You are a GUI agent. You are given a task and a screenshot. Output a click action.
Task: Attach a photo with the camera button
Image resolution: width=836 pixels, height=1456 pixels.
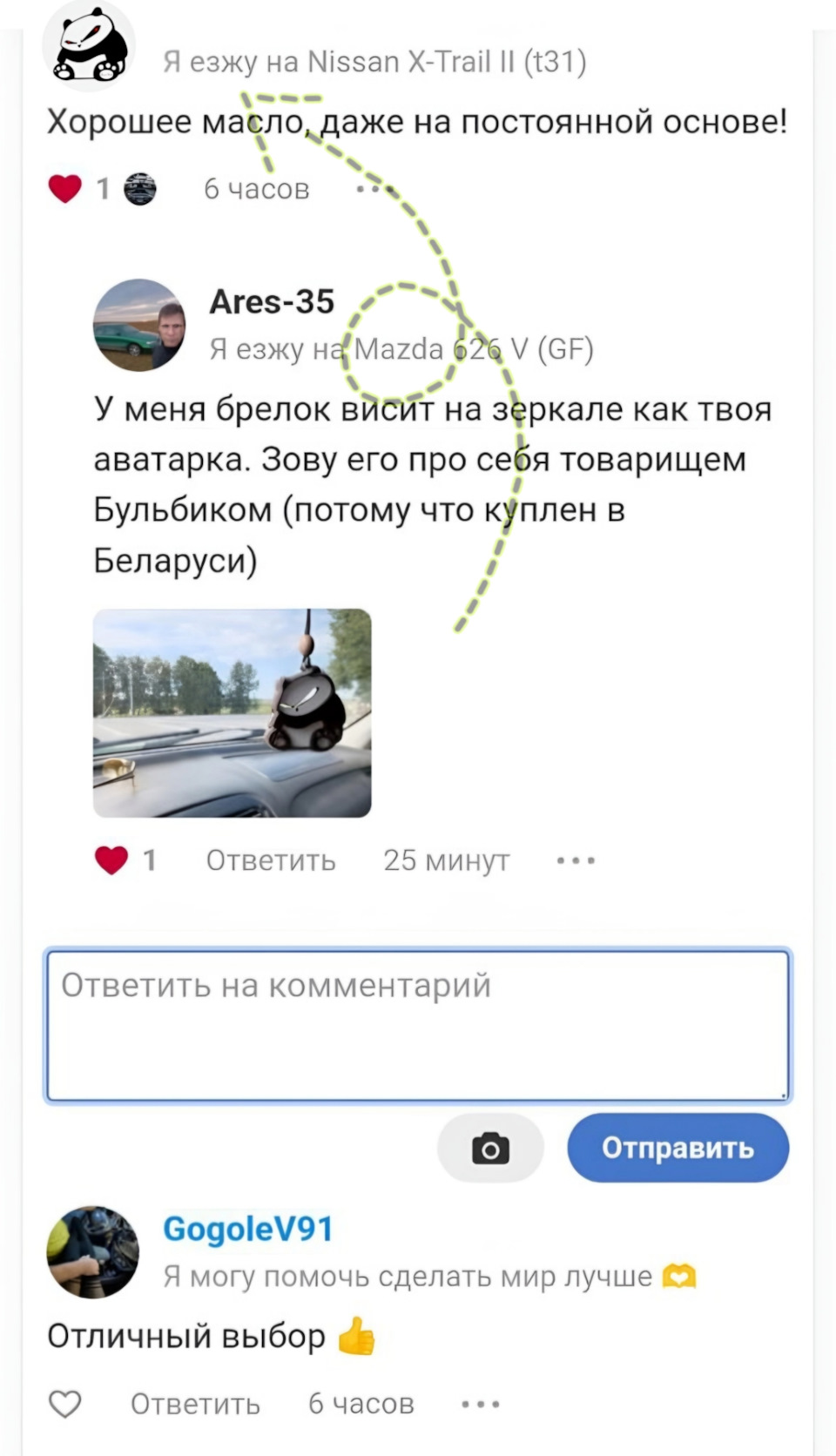tap(490, 1149)
